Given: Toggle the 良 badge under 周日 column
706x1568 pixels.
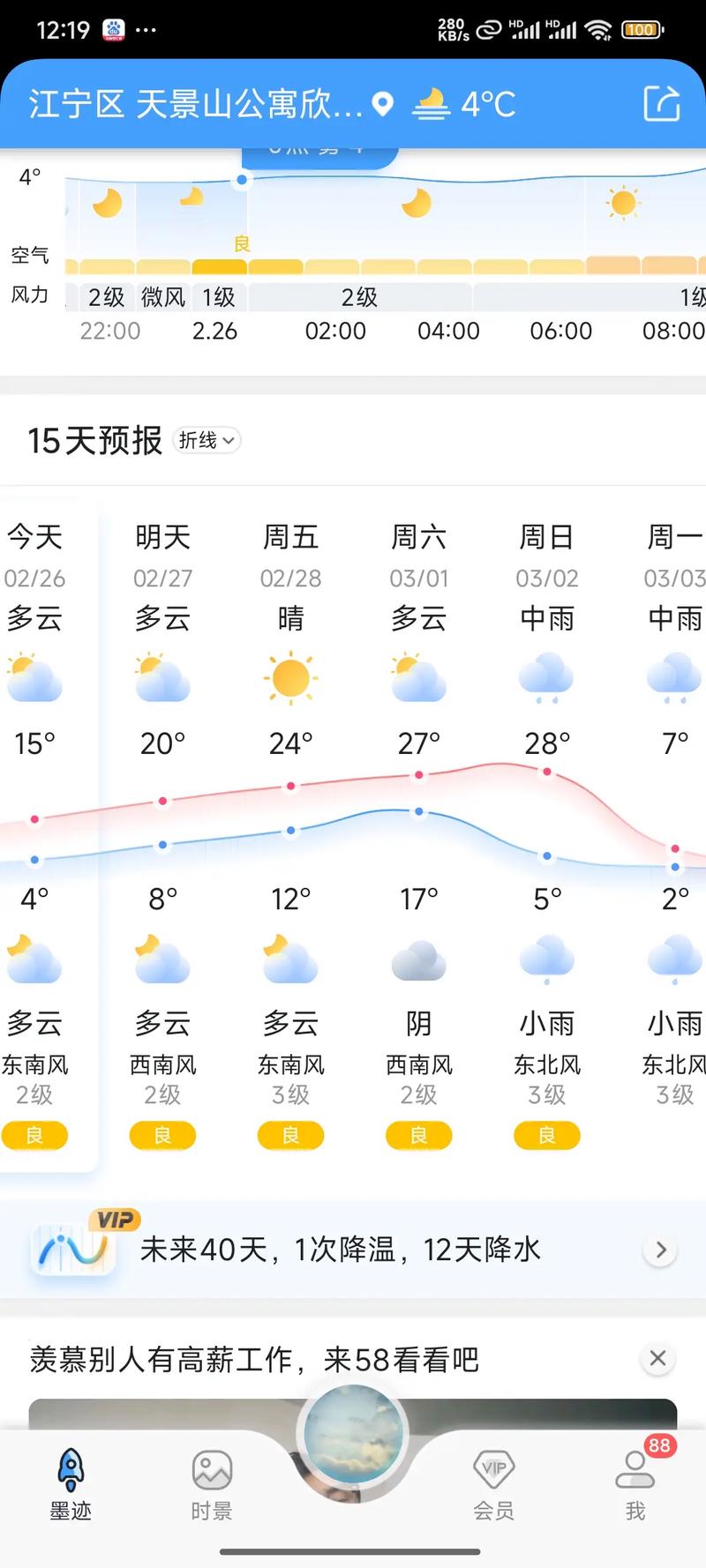Looking at the screenshot, I should pos(546,1136).
